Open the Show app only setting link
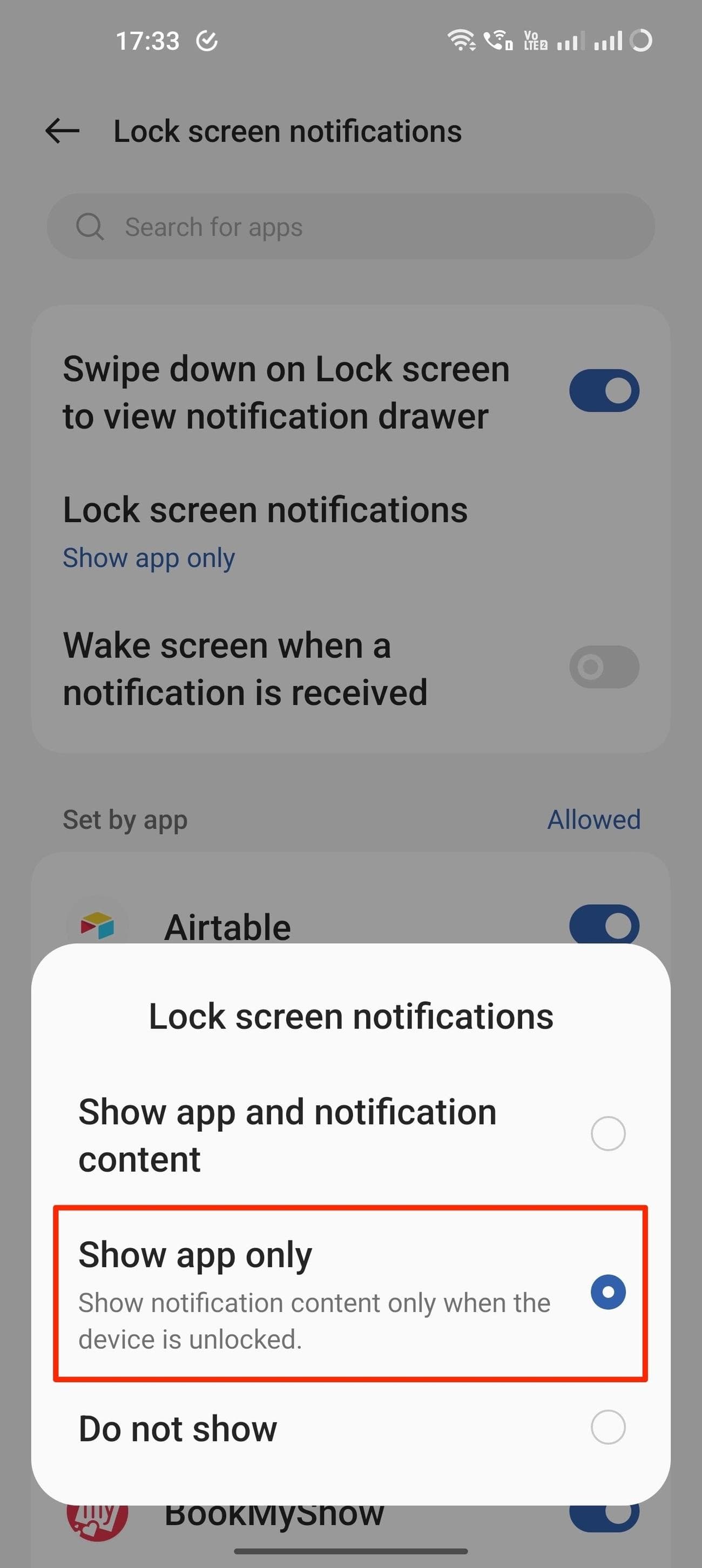The image size is (702, 1568). tap(148, 557)
